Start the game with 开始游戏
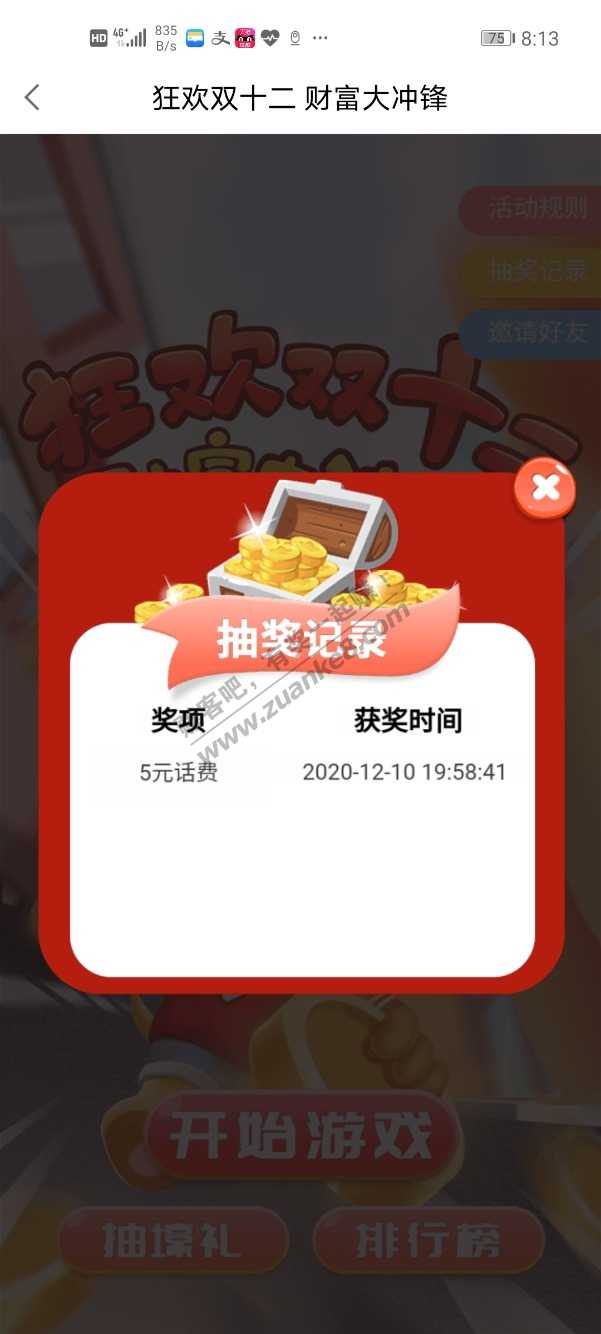 301,1137
